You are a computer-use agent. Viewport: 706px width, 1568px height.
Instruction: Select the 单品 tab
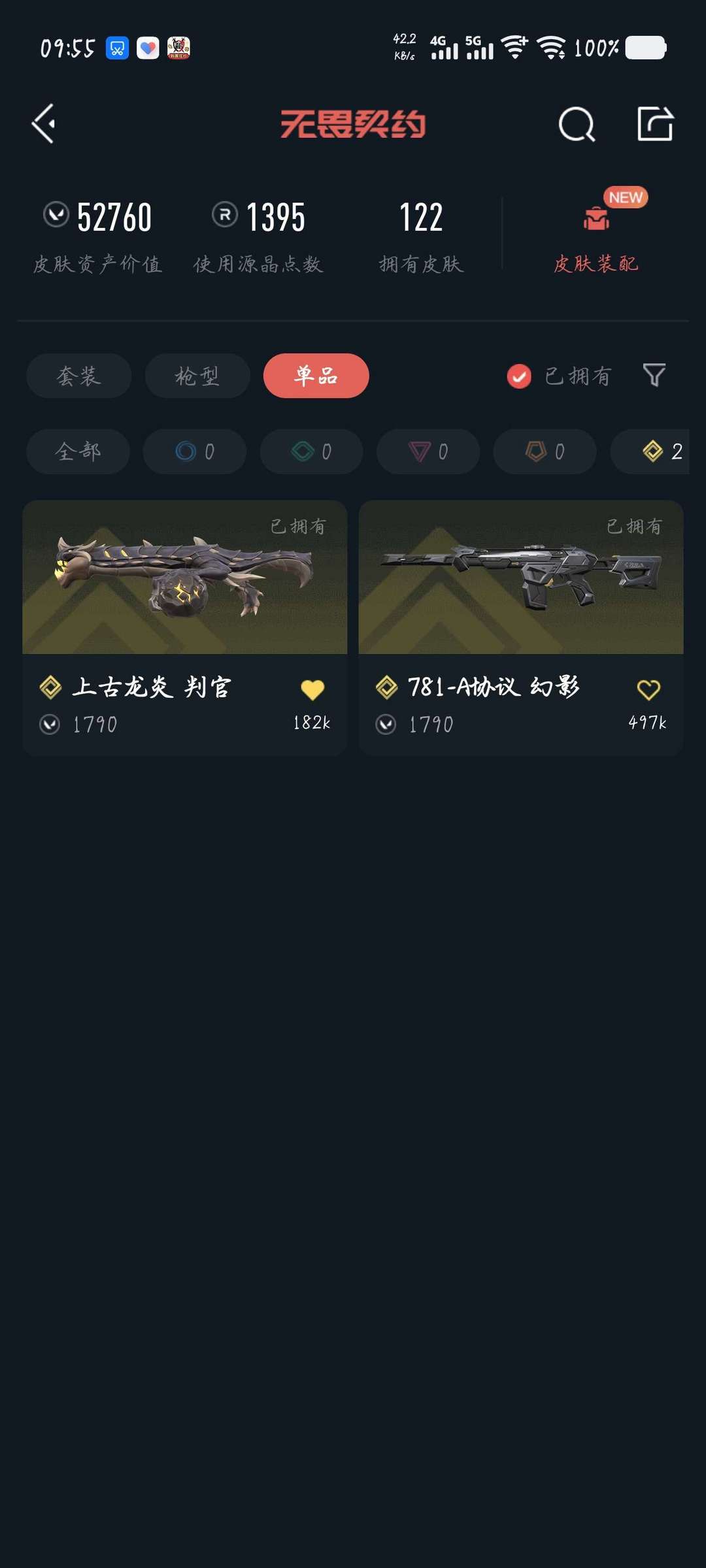(x=316, y=376)
